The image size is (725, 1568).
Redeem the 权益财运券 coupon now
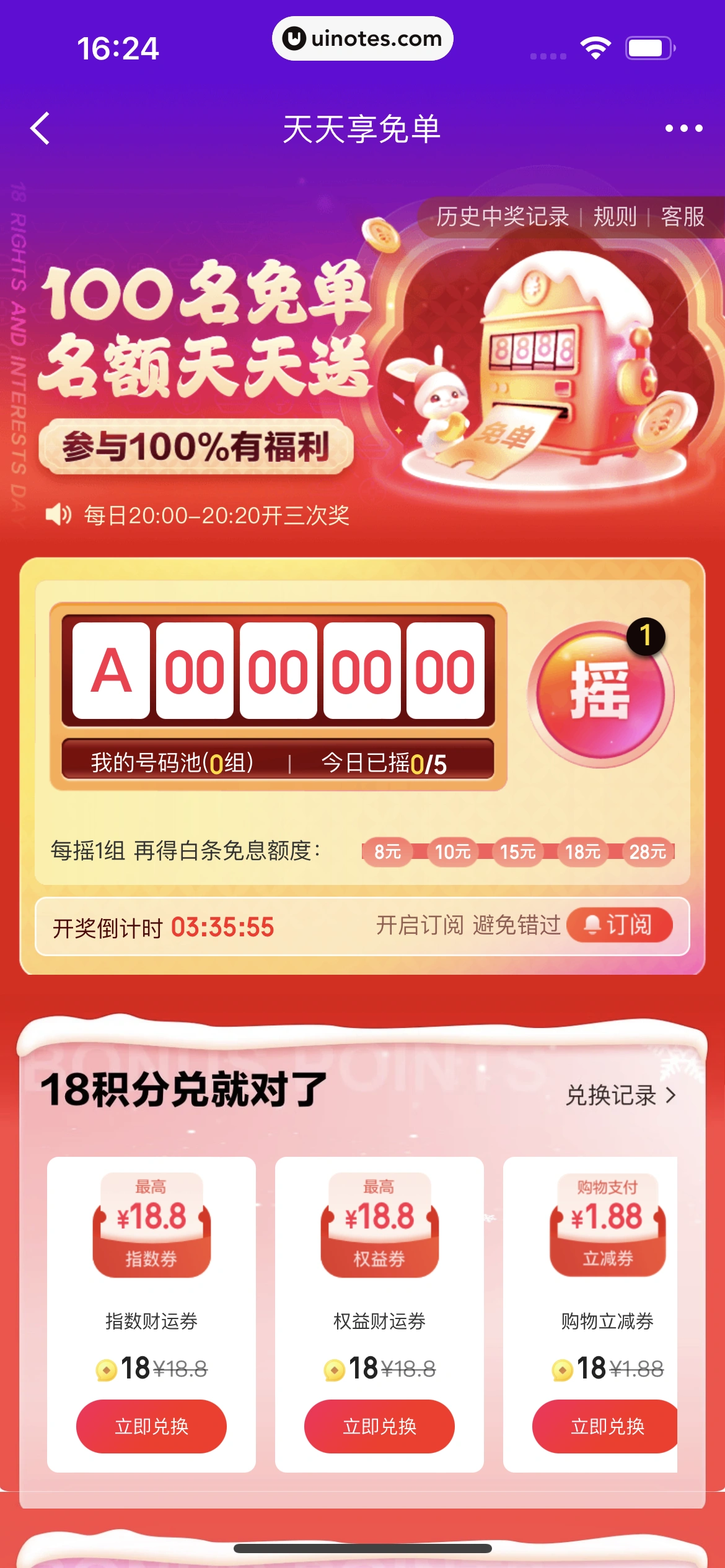[x=379, y=1426]
